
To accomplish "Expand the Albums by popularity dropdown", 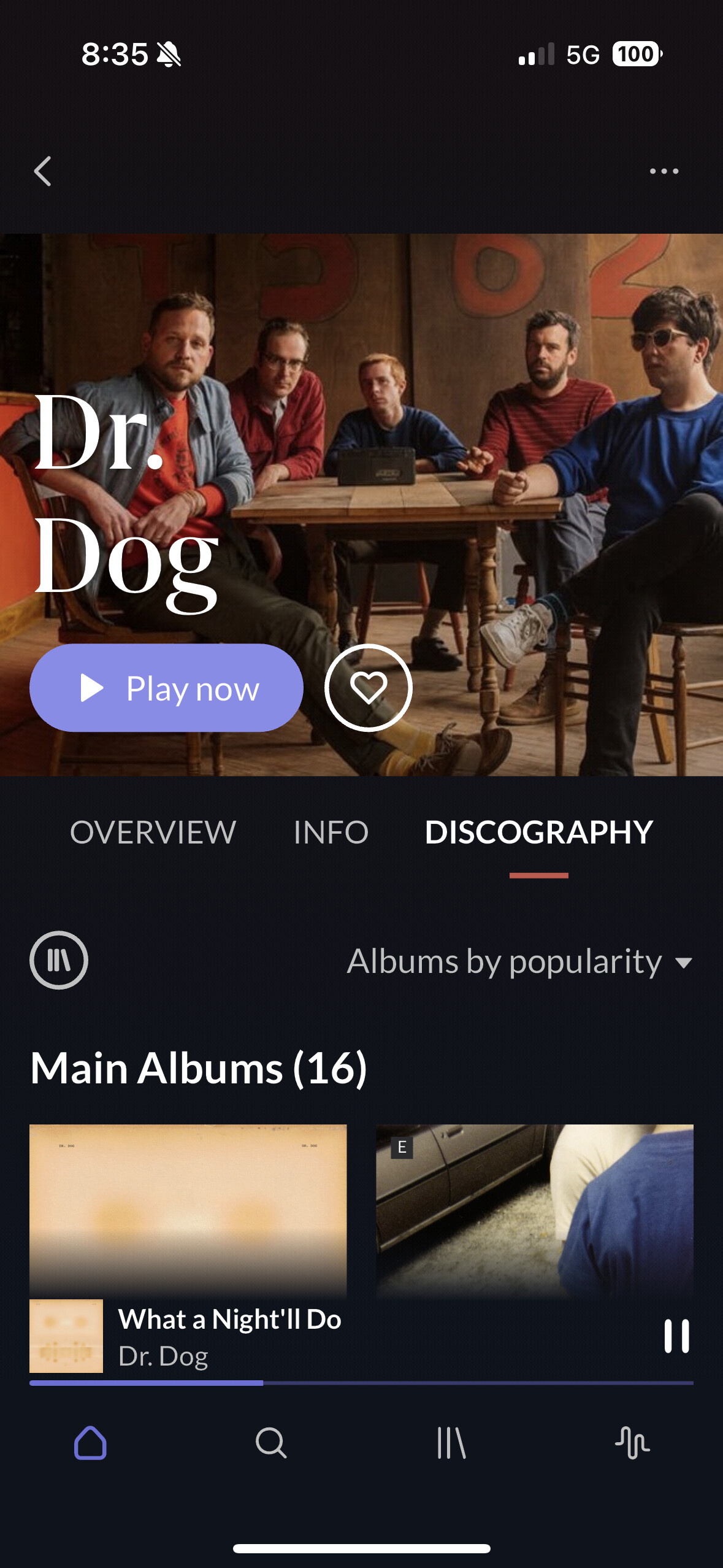I will click(519, 961).
